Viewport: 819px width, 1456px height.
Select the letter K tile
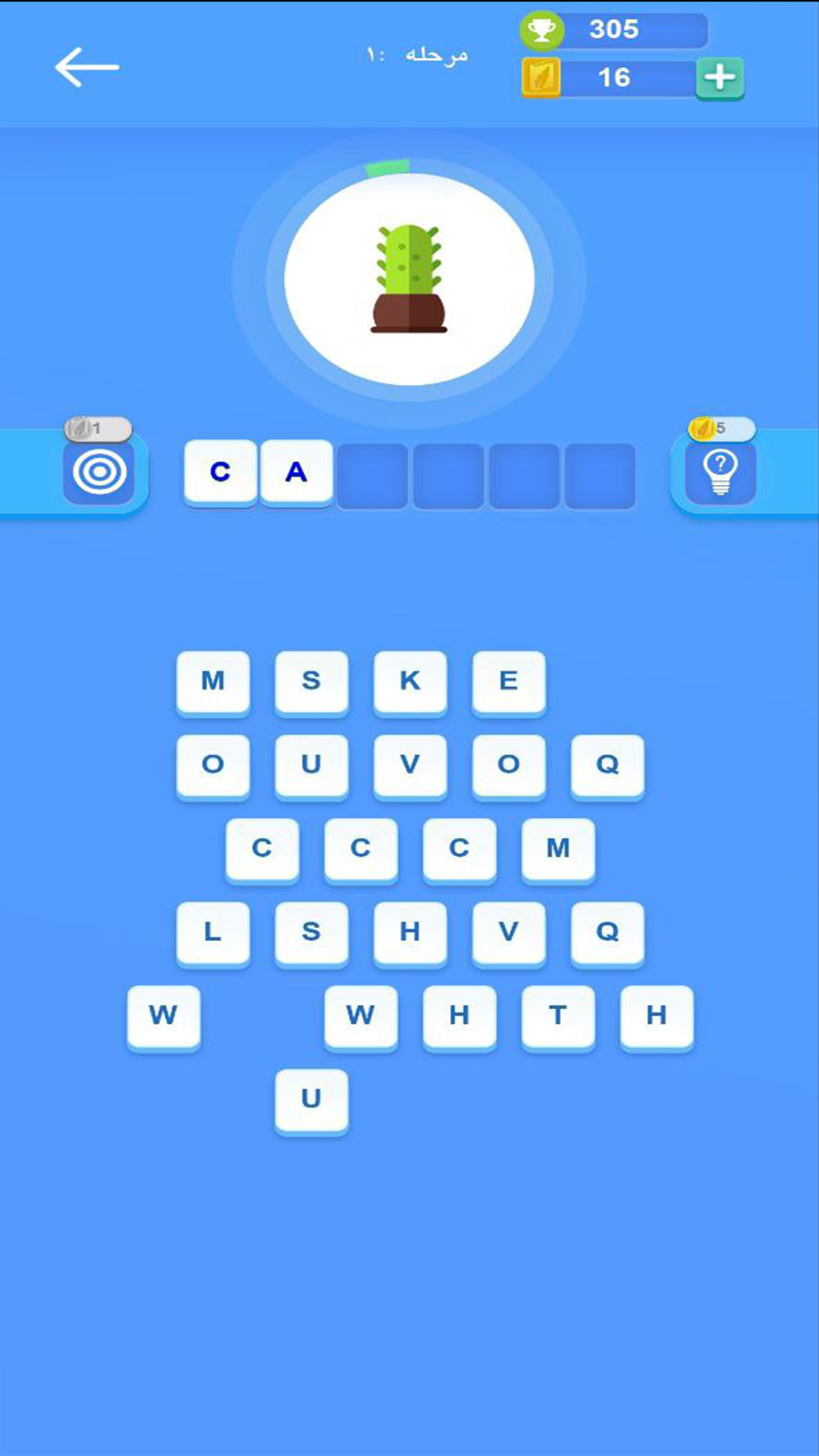(410, 681)
